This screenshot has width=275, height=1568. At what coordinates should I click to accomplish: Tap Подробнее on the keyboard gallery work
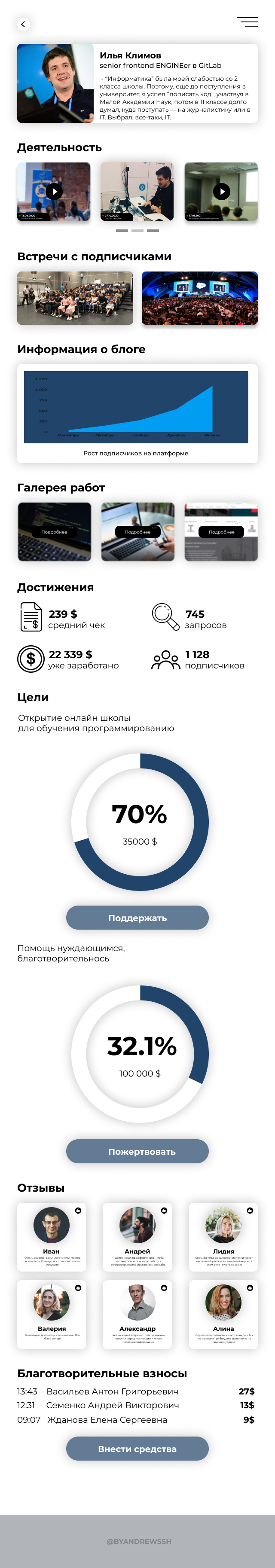point(54,532)
